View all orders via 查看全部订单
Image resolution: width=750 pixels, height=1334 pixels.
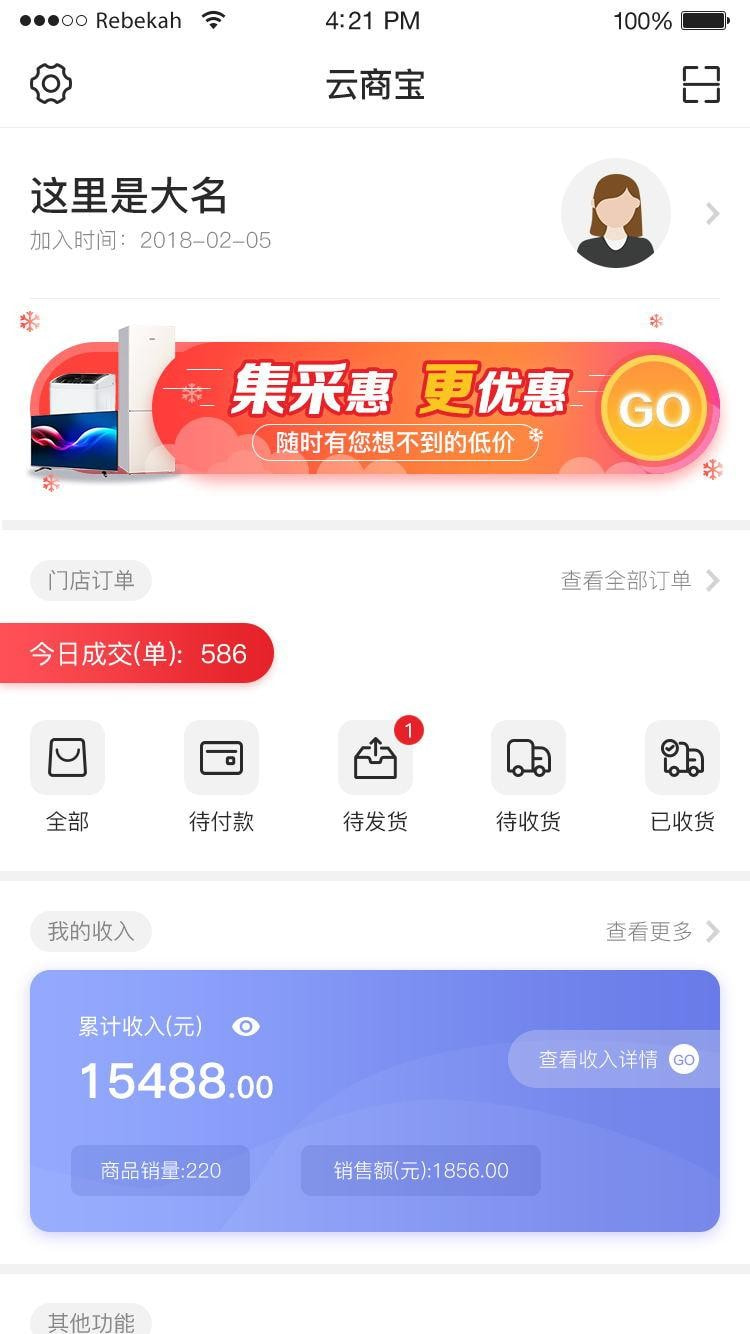pyautogui.click(x=640, y=581)
